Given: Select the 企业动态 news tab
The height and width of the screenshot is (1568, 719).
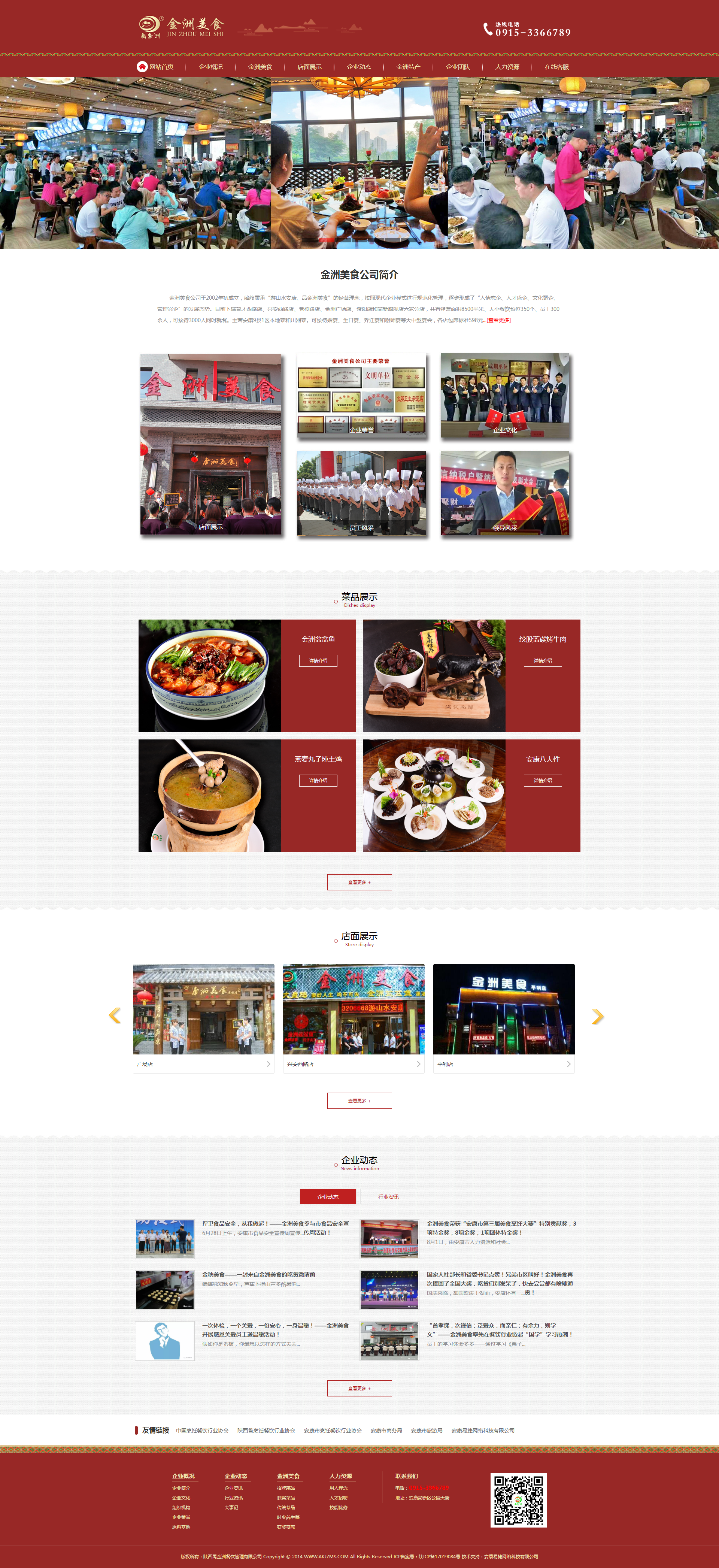Looking at the screenshot, I should coord(328,1196).
